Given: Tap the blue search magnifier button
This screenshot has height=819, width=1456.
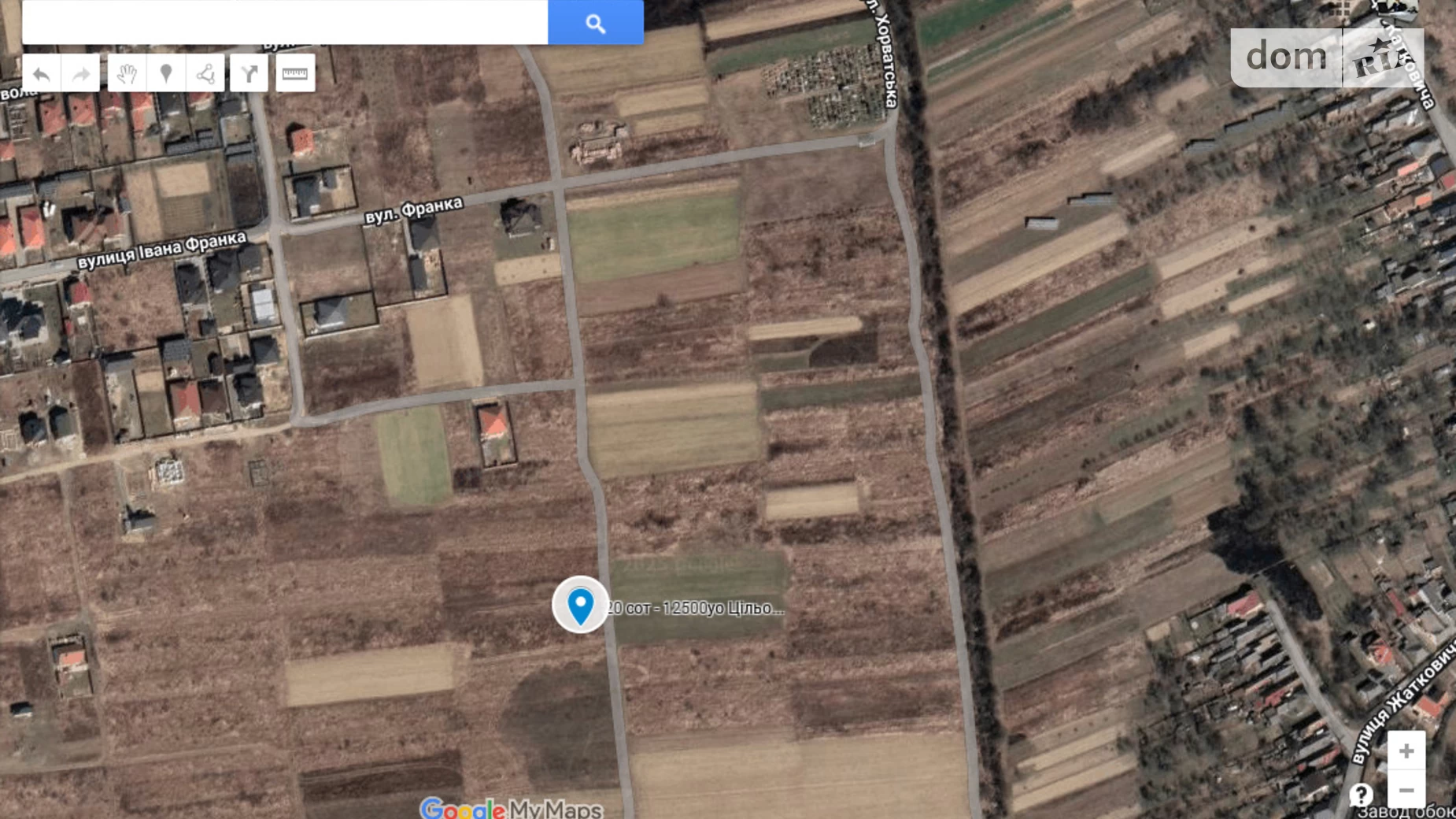Looking at the screenshot, I should click(595, 23).
